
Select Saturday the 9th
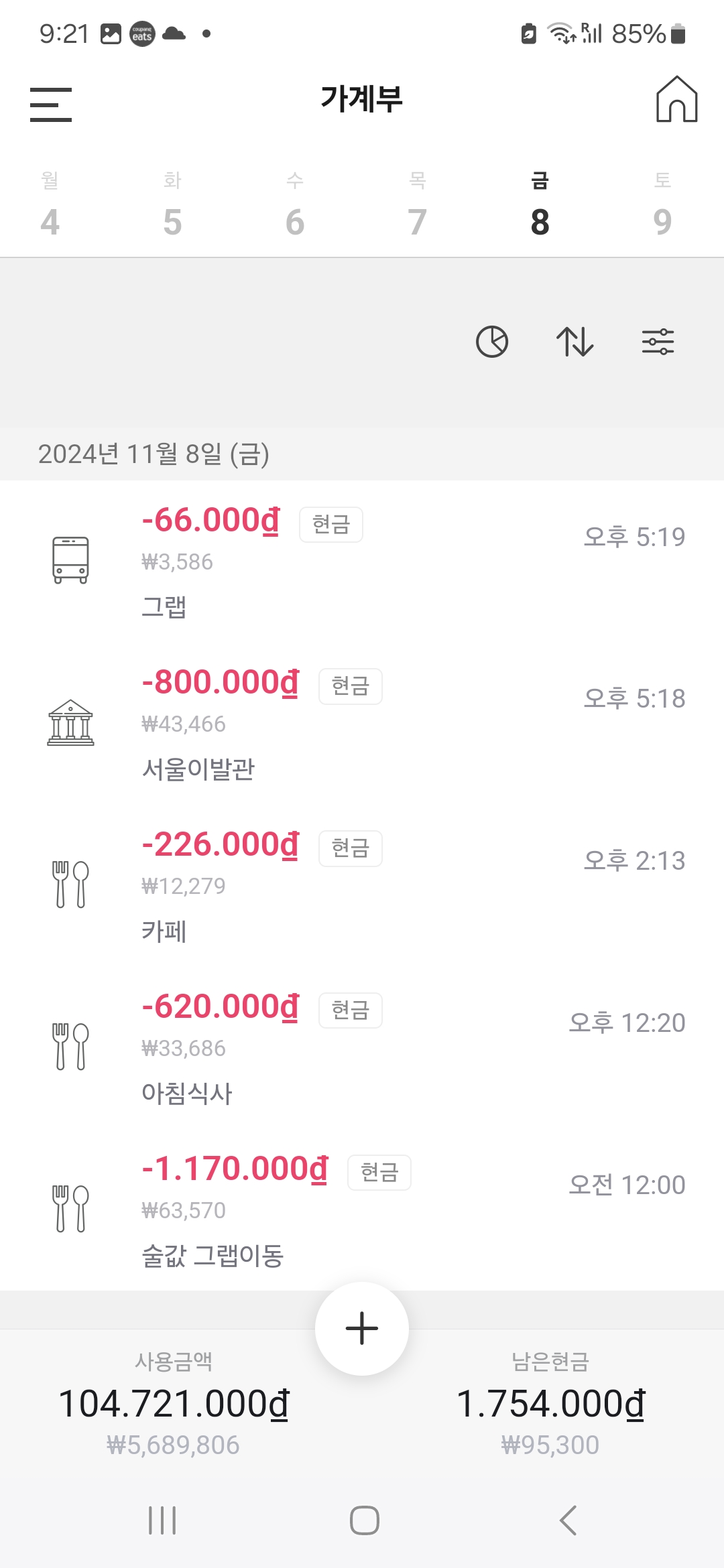click(662, 205)
